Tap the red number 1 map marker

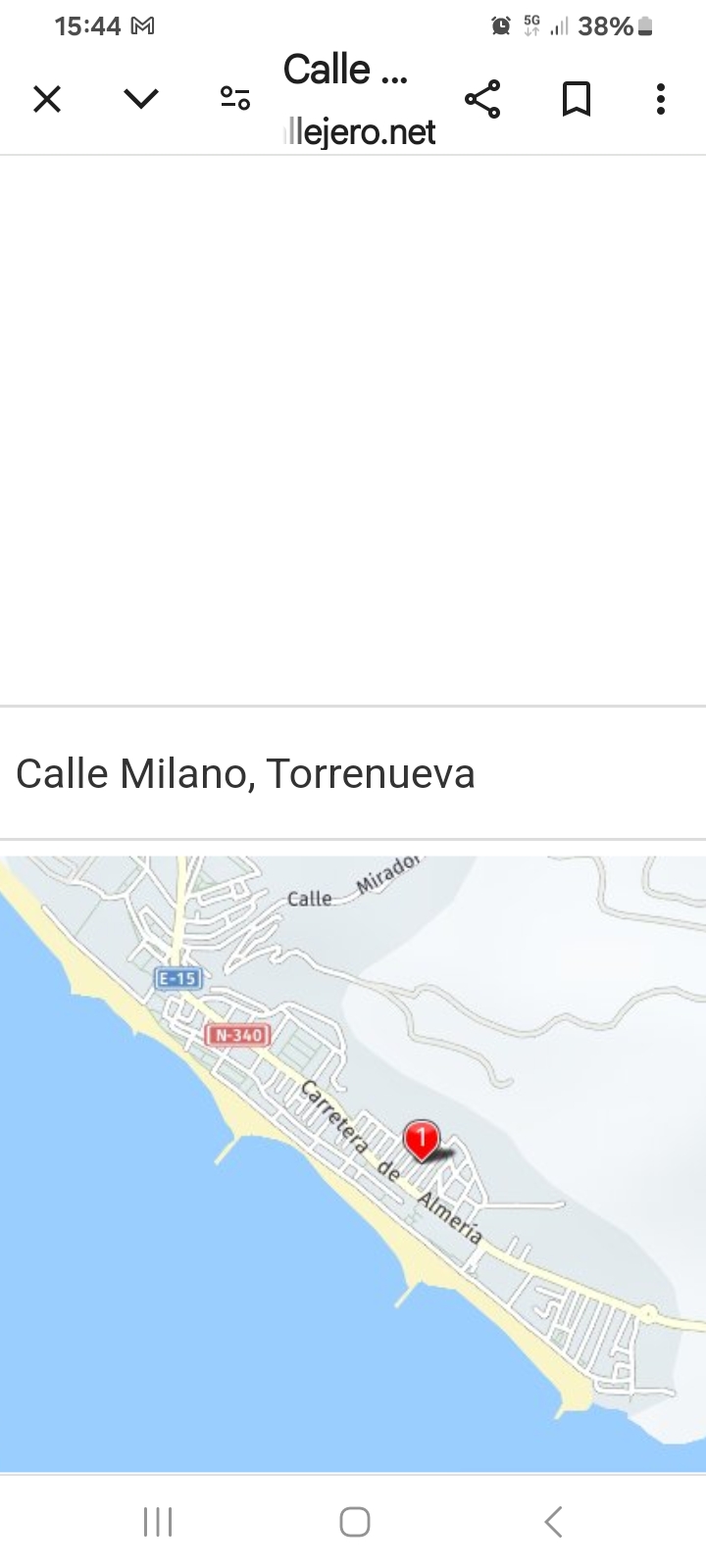[422, 1140]
